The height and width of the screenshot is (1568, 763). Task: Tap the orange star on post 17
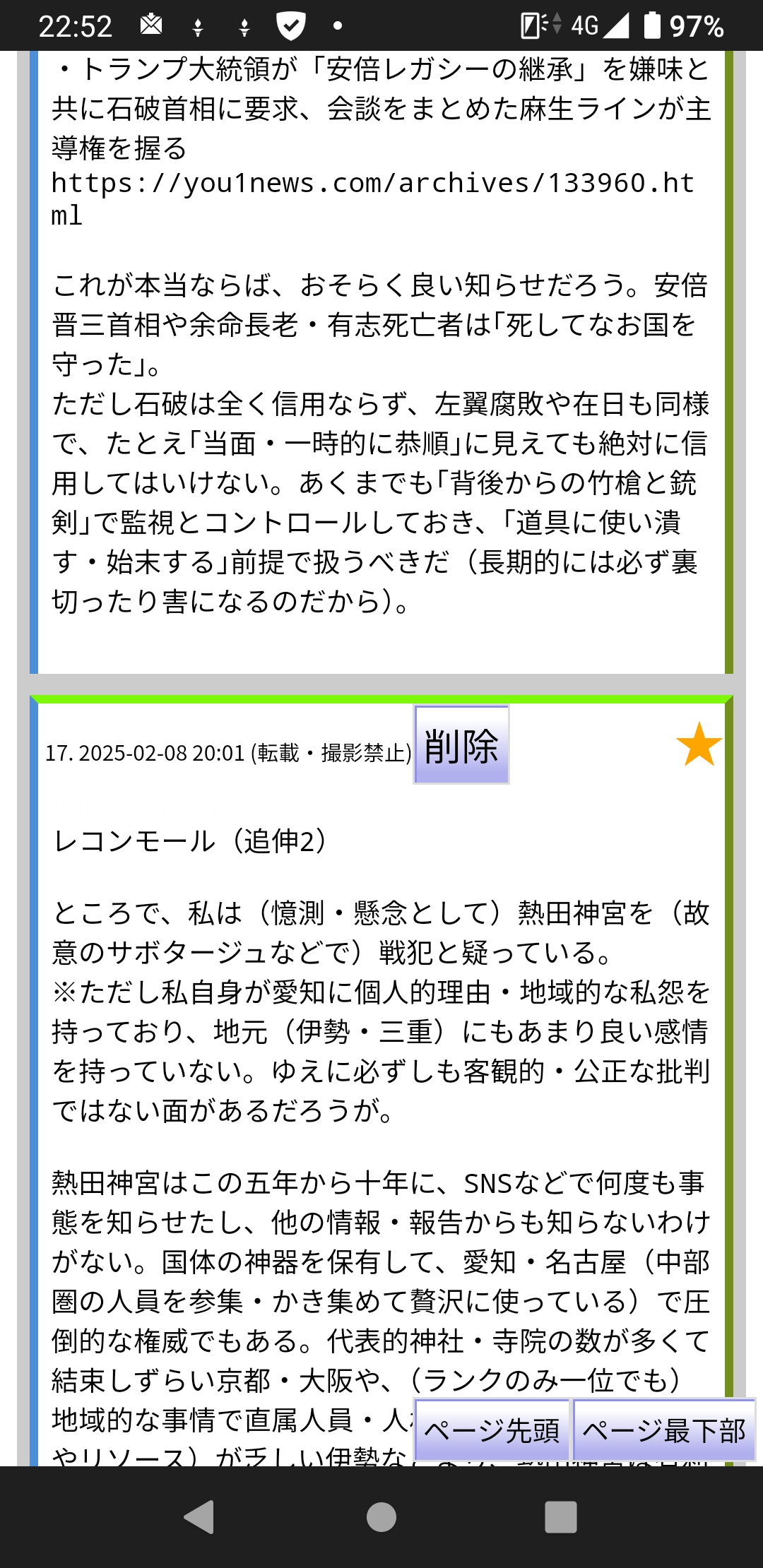pos(699,744)
